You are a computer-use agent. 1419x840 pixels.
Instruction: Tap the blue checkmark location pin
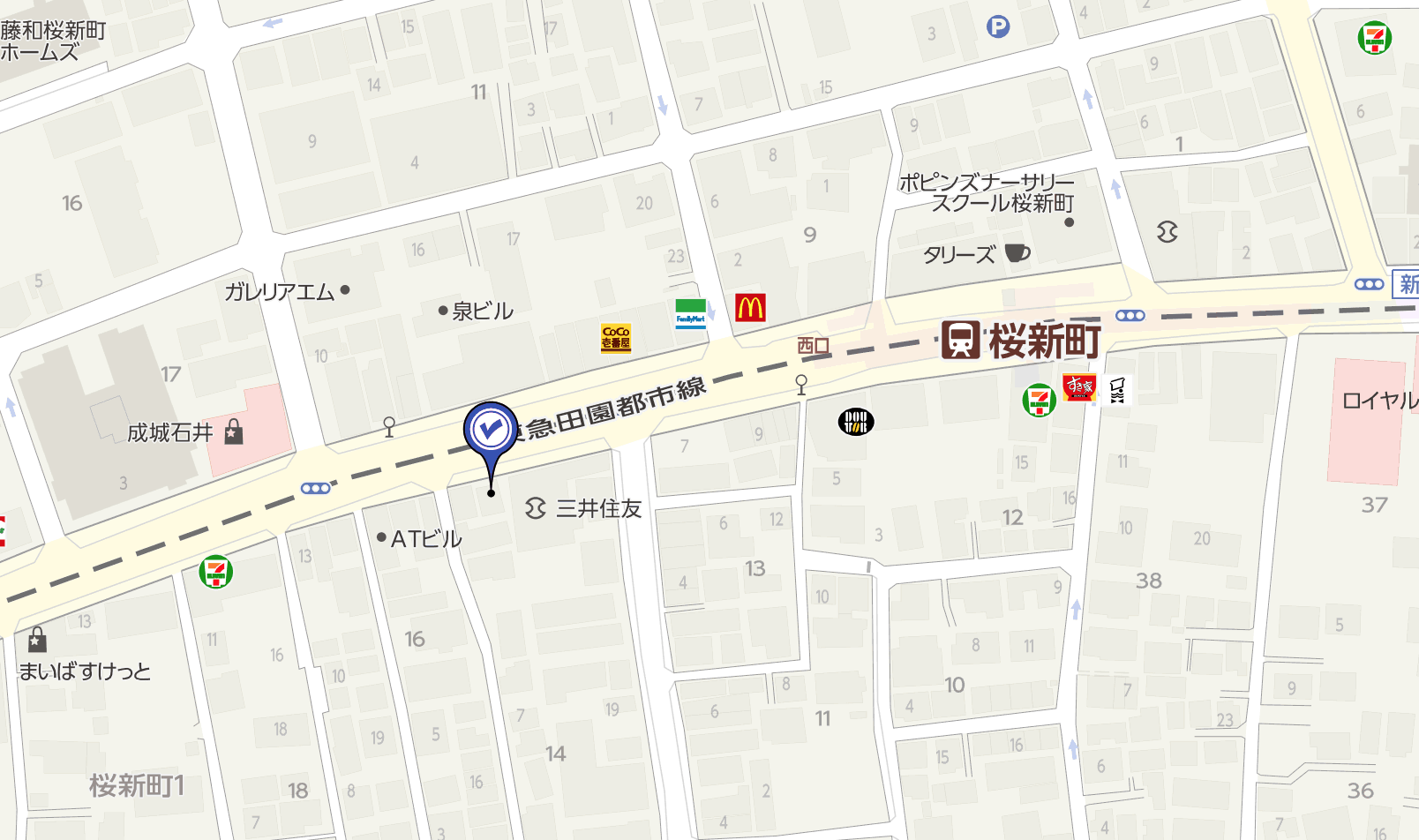click(x=491, y=431)
